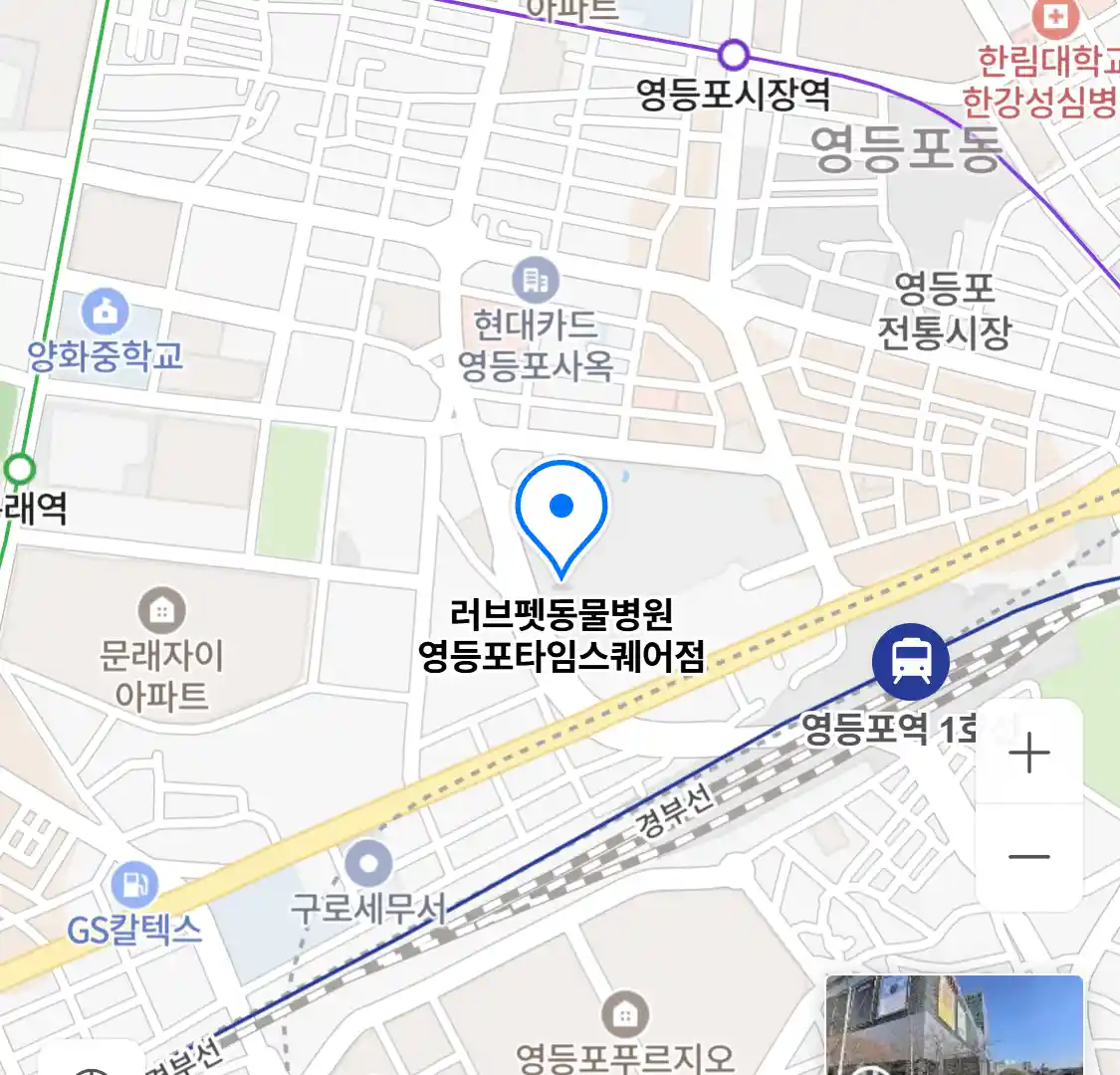Tap the 양화중학교 school marker

105,313
